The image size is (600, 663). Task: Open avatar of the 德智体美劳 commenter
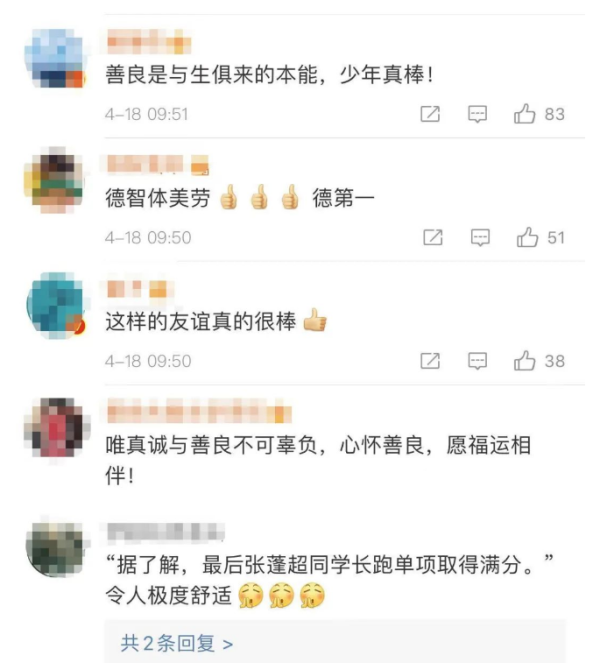(x=58, y=181)
